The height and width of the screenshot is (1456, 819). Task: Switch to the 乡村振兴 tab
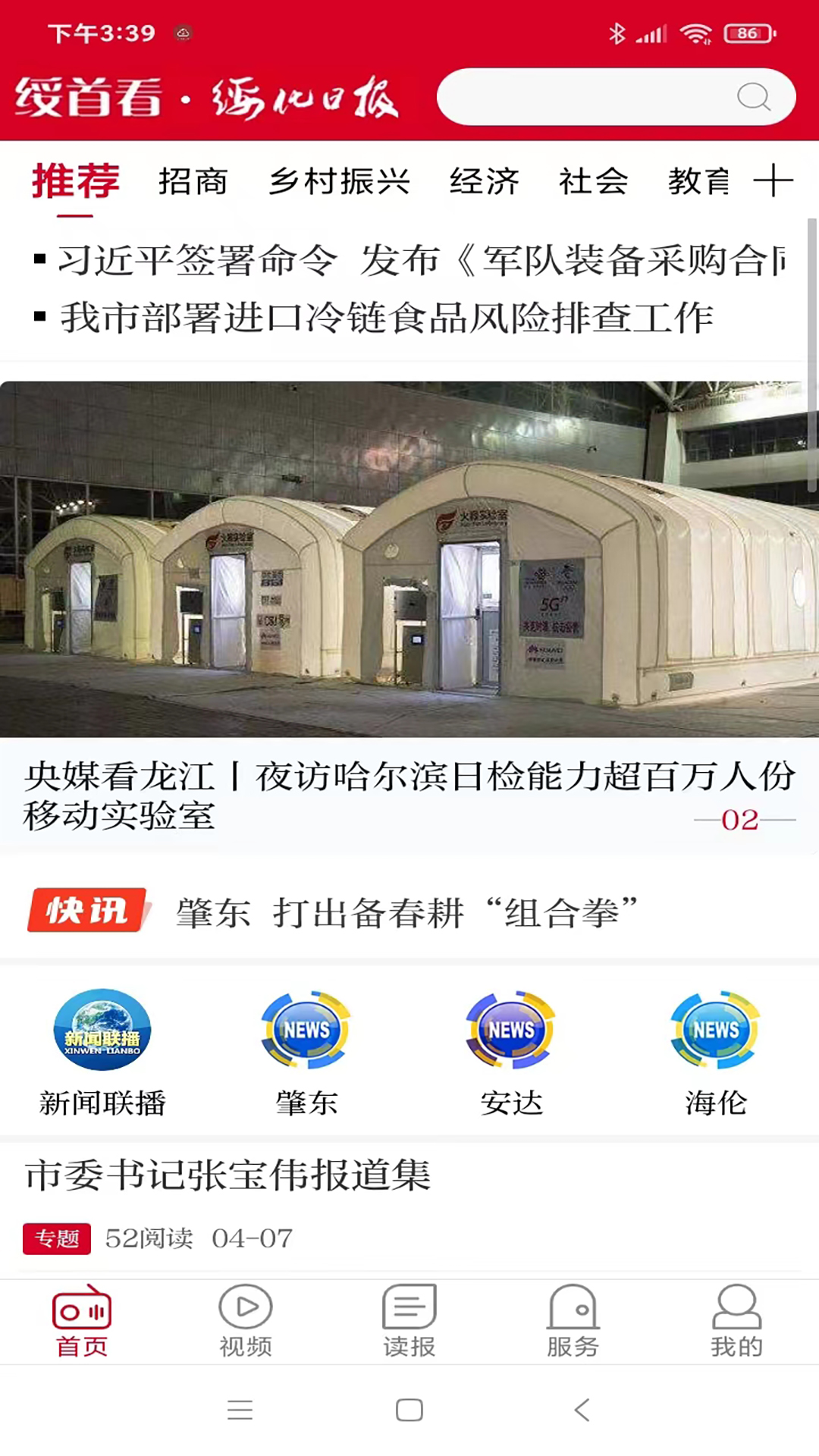[339, 181]
